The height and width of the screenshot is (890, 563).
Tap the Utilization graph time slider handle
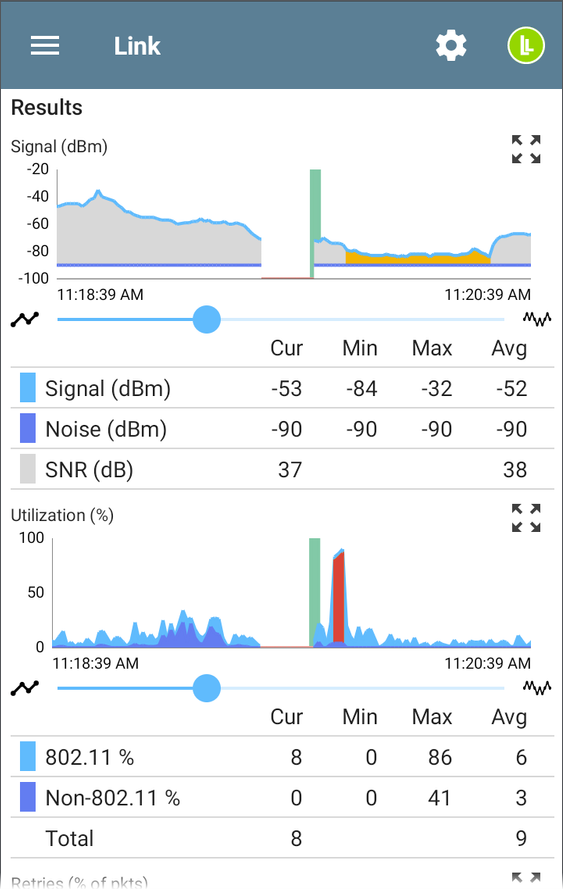click(207, 688)
